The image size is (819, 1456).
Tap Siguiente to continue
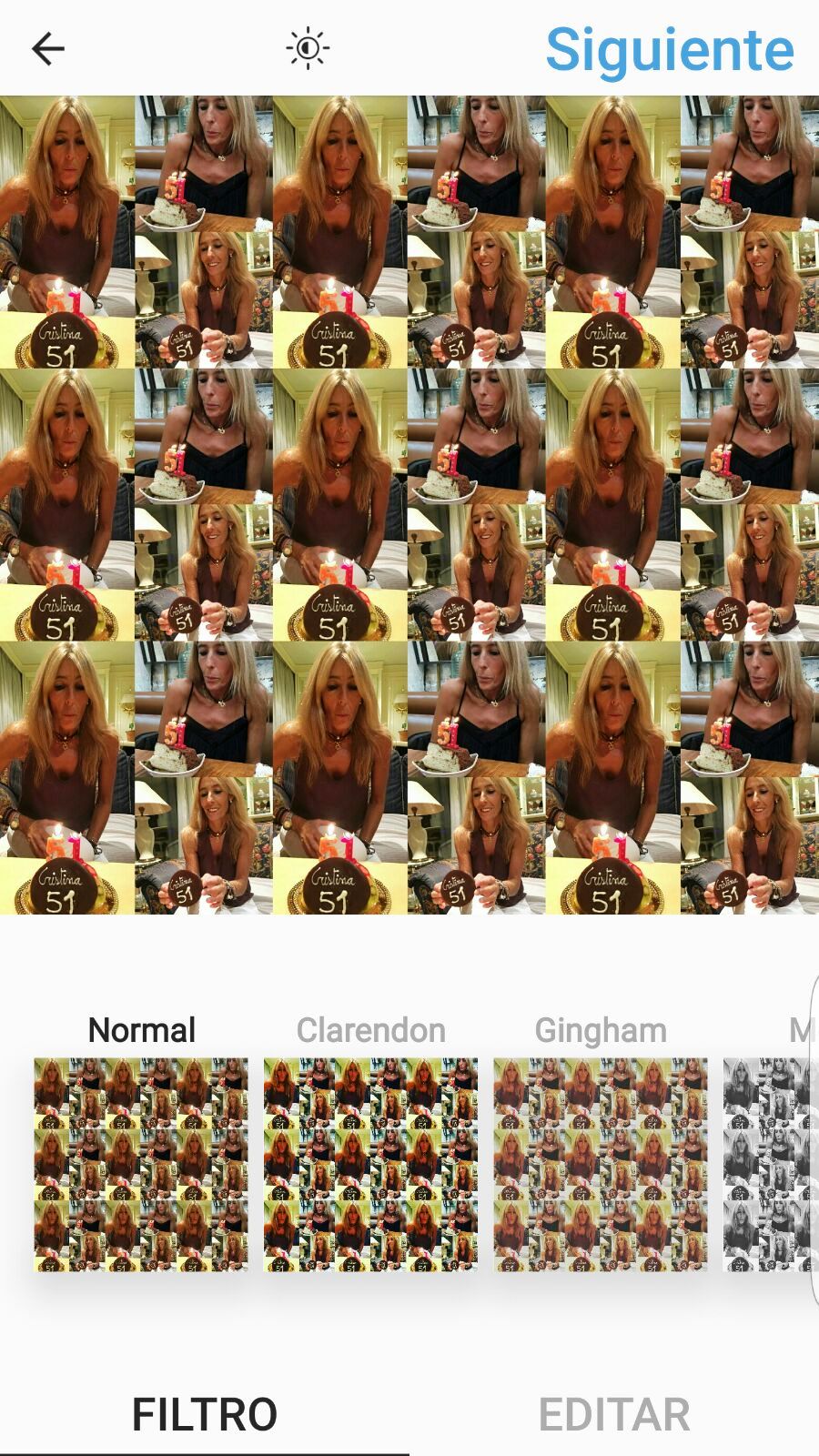[x=670, y=49]
